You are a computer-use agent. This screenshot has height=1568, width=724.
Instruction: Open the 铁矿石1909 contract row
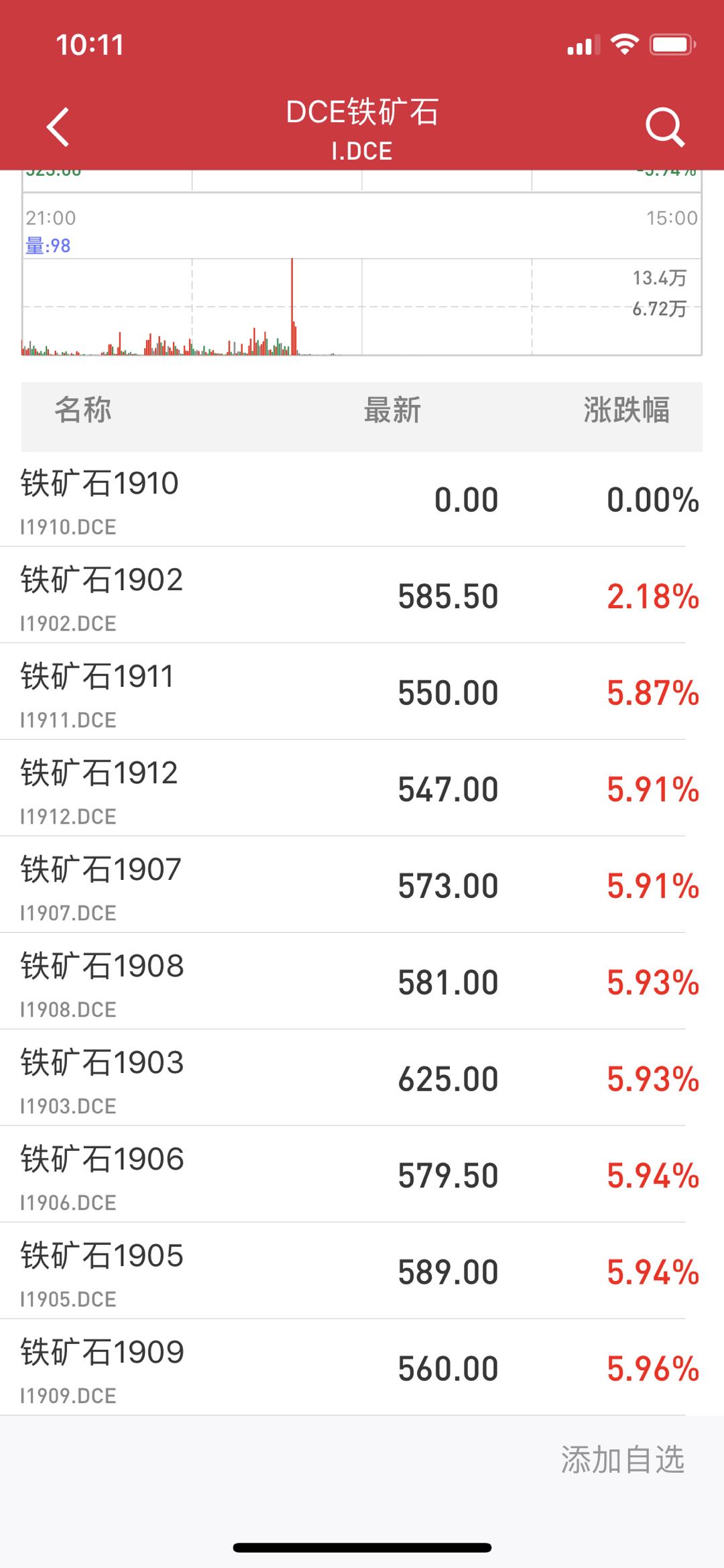362,1369
